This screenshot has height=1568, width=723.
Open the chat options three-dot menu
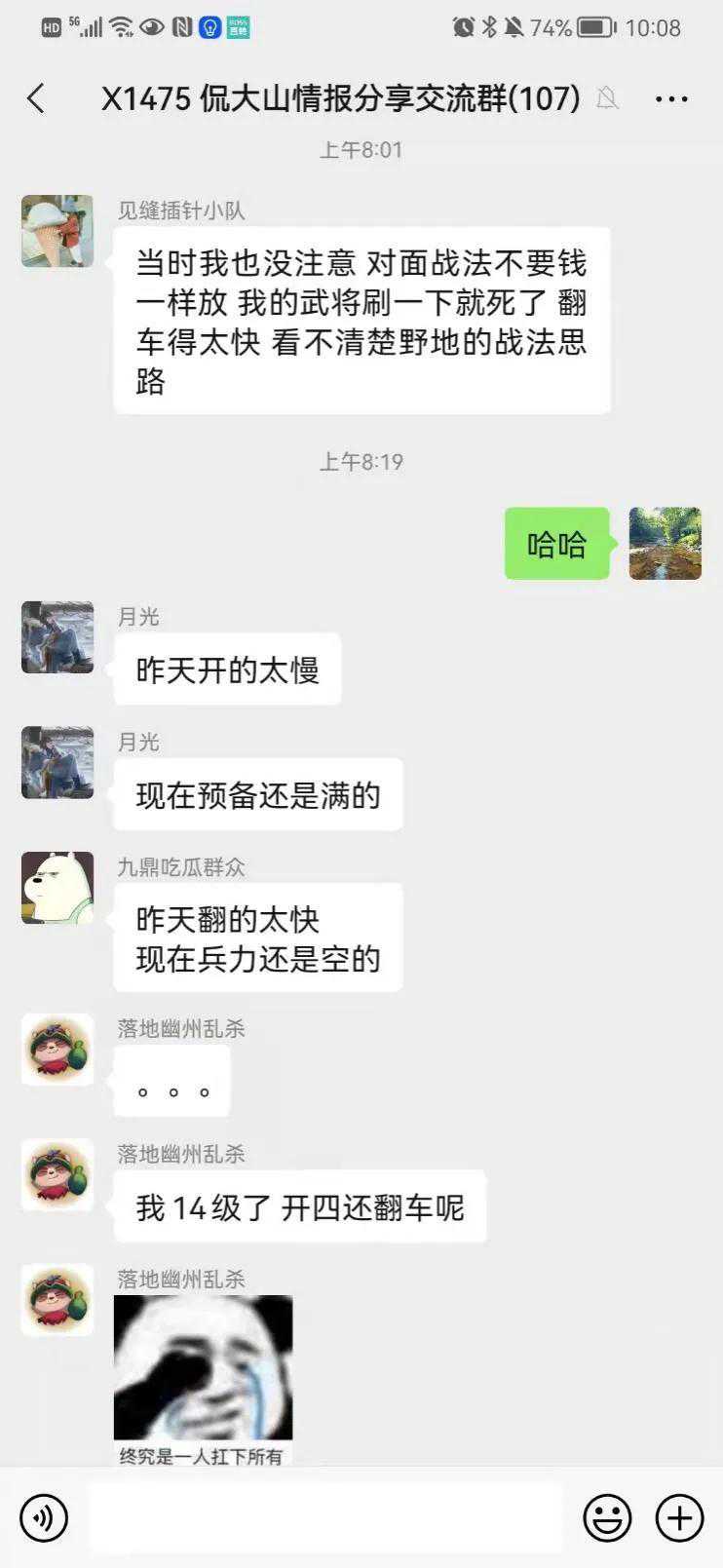[x=671, y=98]
